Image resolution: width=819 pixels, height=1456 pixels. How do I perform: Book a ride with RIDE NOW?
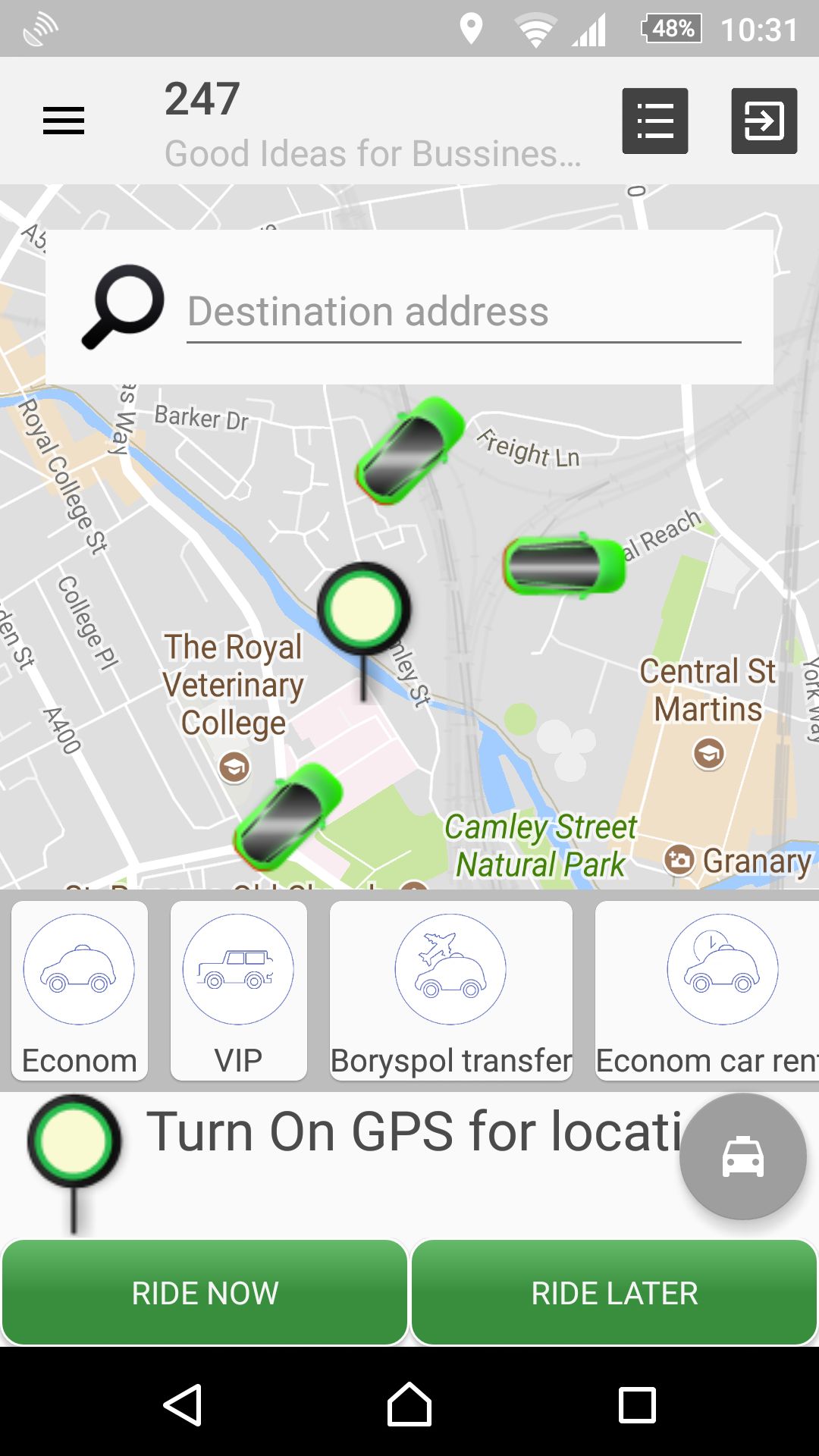click(x=205, y=1293)
